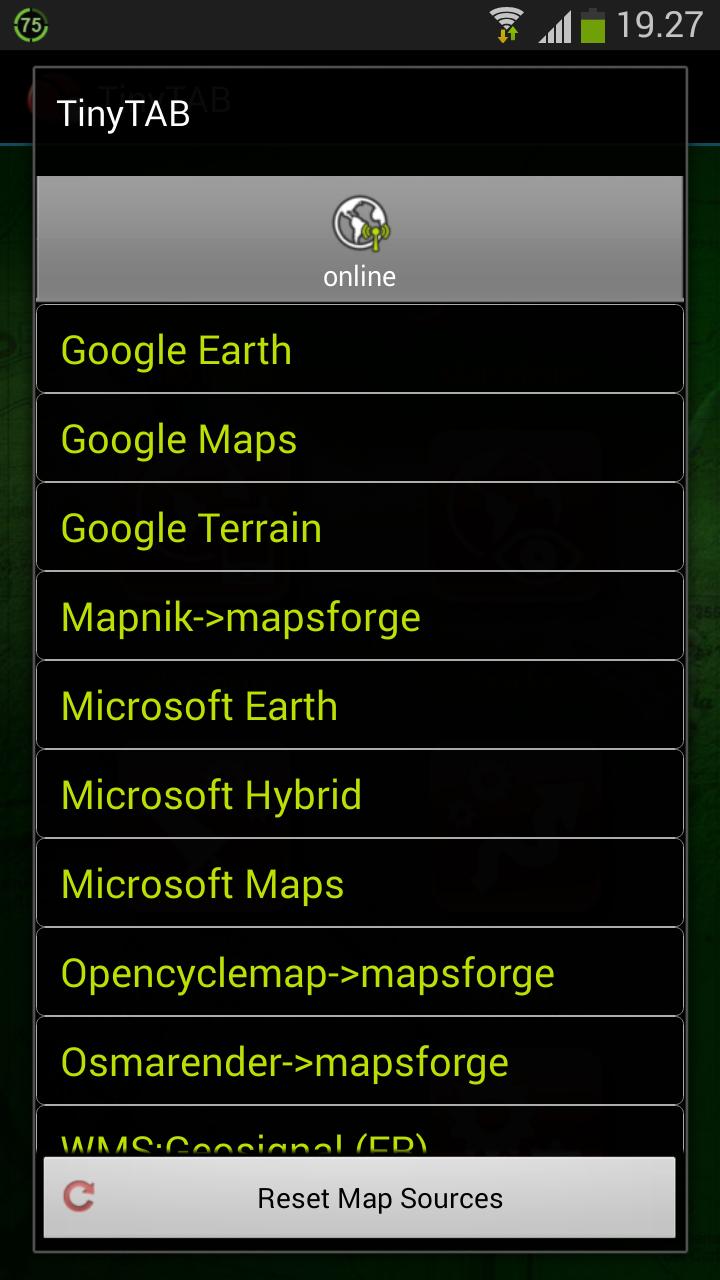This screenshot has height=1280, width=720.
Task: Activate the online mode panel
Action: point(360,277)
